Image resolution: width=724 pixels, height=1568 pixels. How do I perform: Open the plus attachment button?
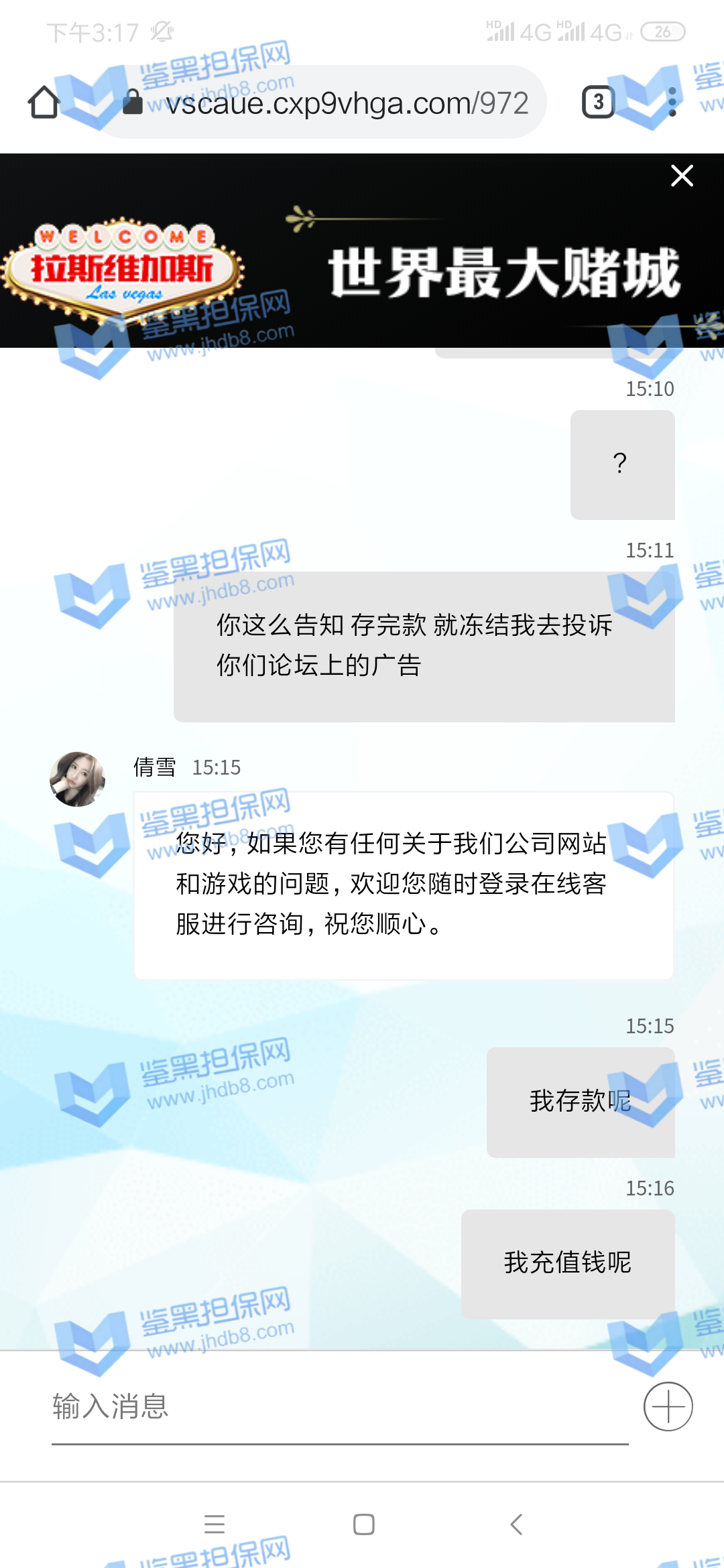(x=668, y=1407)
